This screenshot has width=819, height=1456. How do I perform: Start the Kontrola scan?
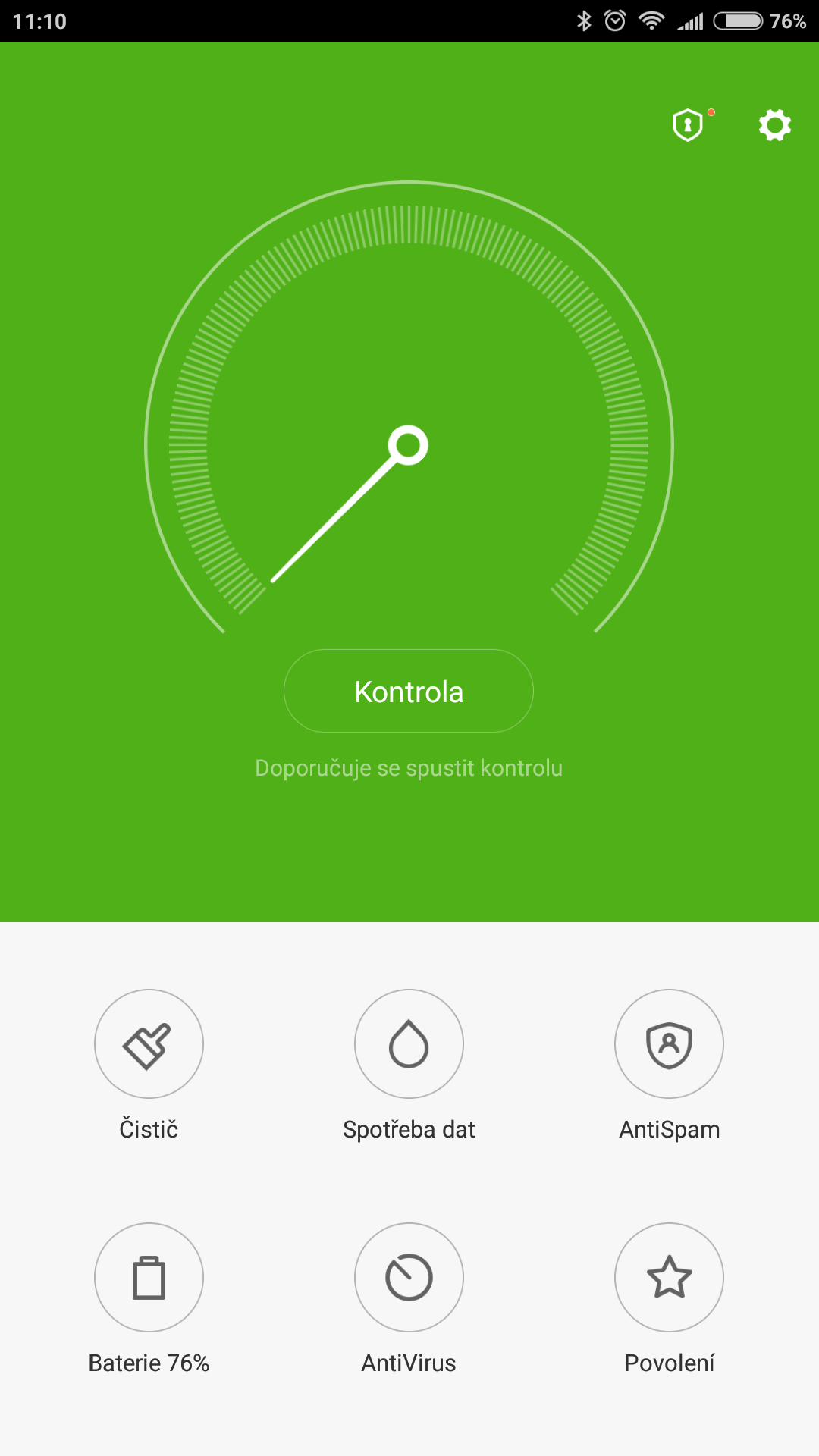pyautogui.click(x=409, y=691)
